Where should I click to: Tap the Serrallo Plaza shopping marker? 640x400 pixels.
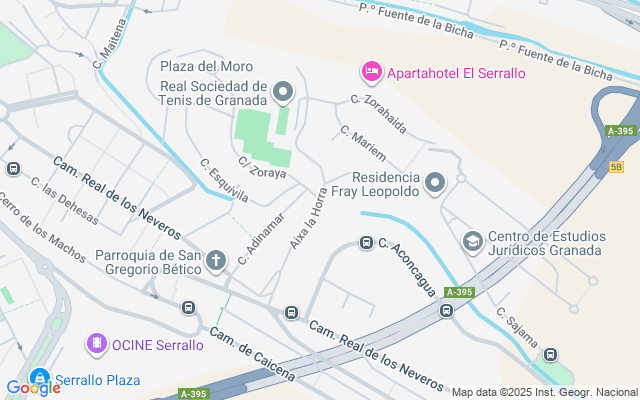[40, 379]
